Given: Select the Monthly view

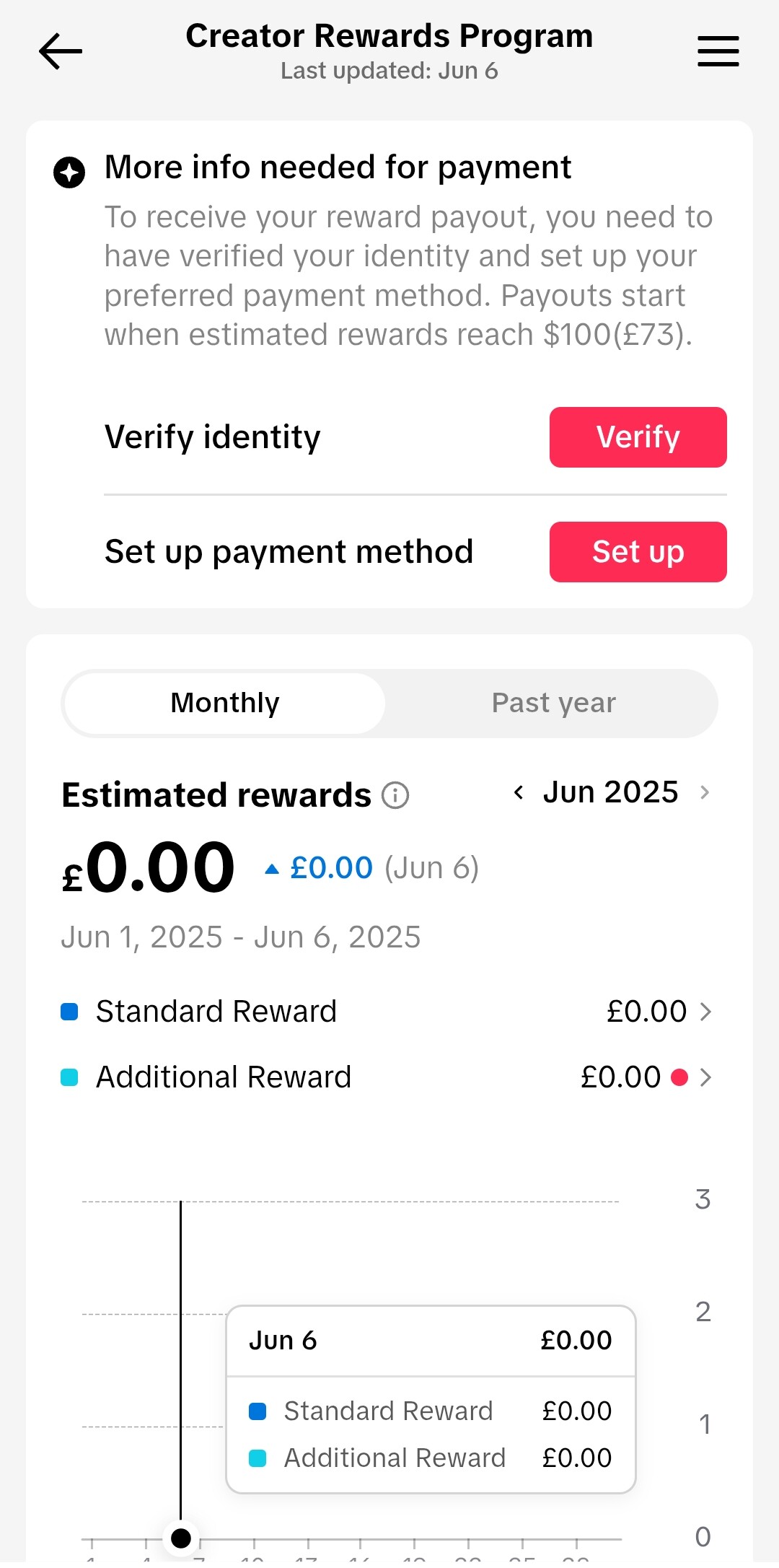Looking at the screenshot, I should pos(225,704).
